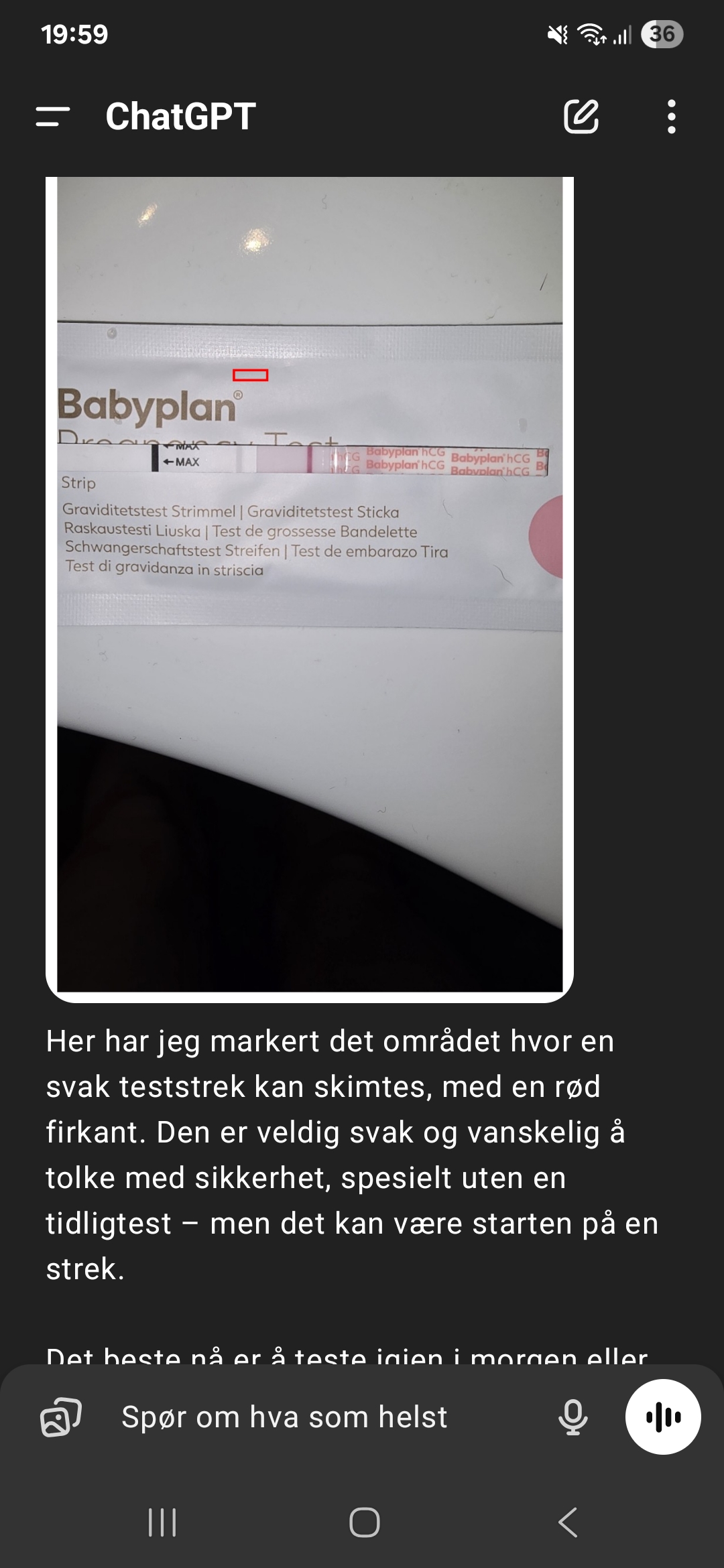
Task: Open recent apps from navigation bar
Action: 162,1522
